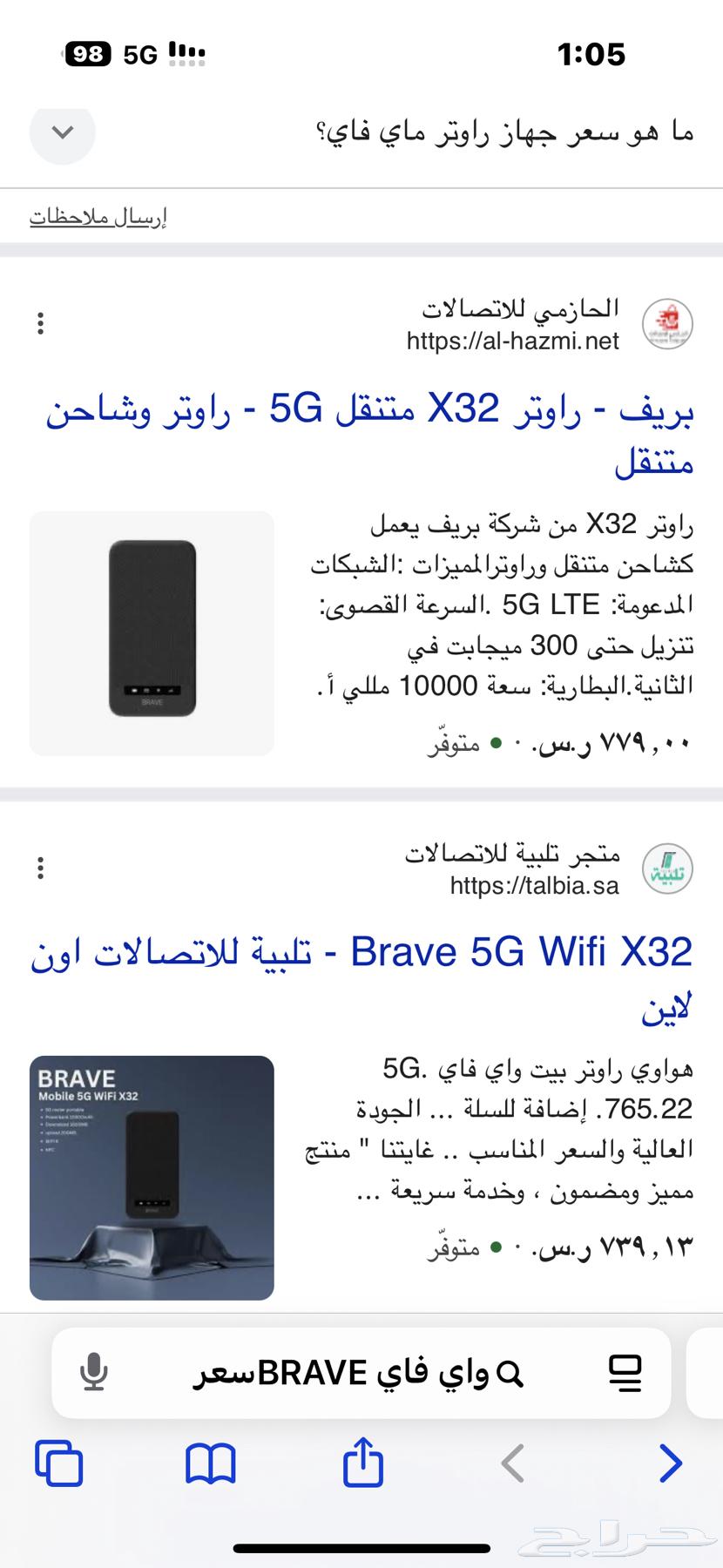The image size is (723, 1568).
Task: Tap the black router product thumbnail
Action: coord(151,633)
